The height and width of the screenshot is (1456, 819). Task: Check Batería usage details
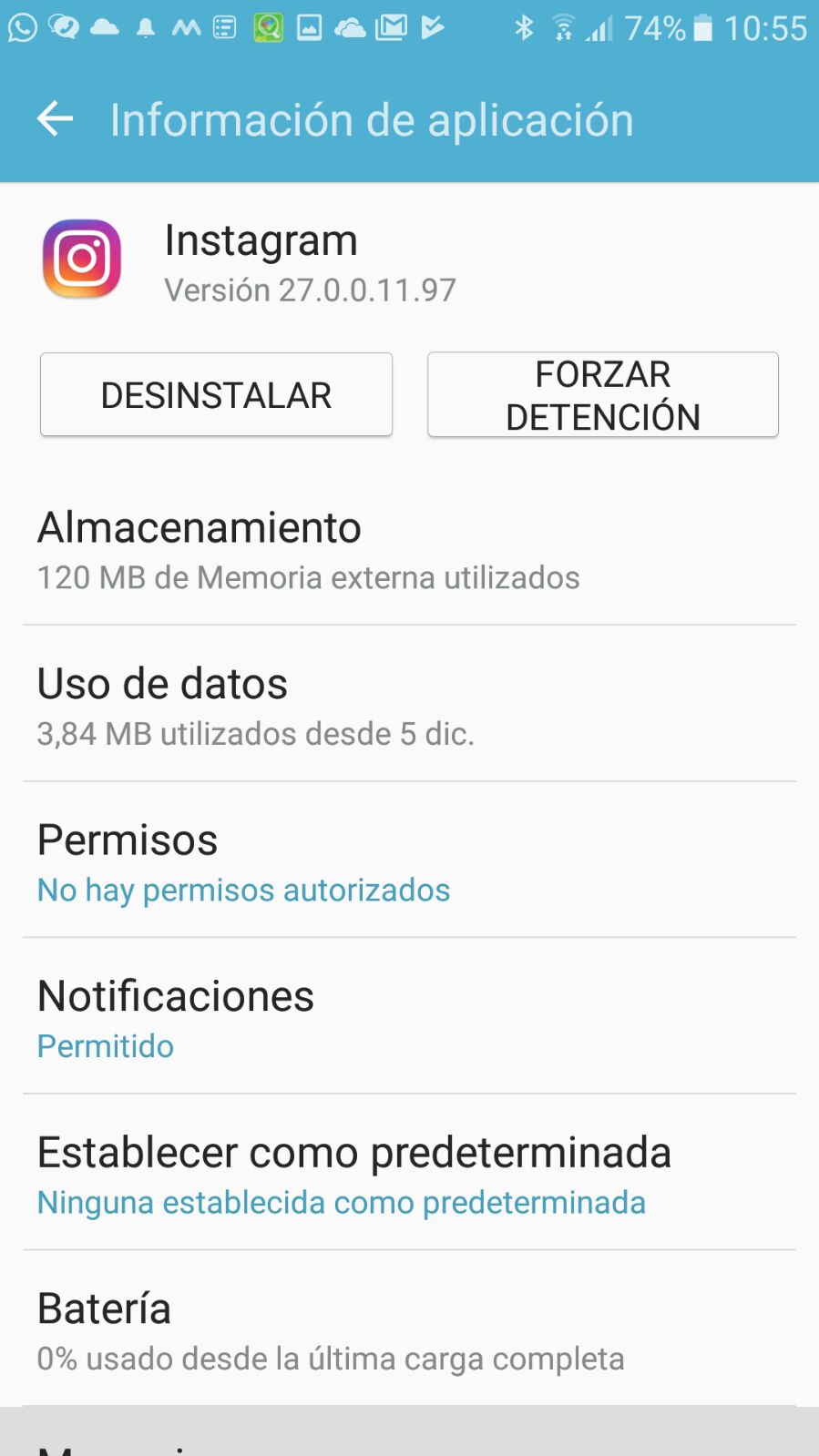409,1330
